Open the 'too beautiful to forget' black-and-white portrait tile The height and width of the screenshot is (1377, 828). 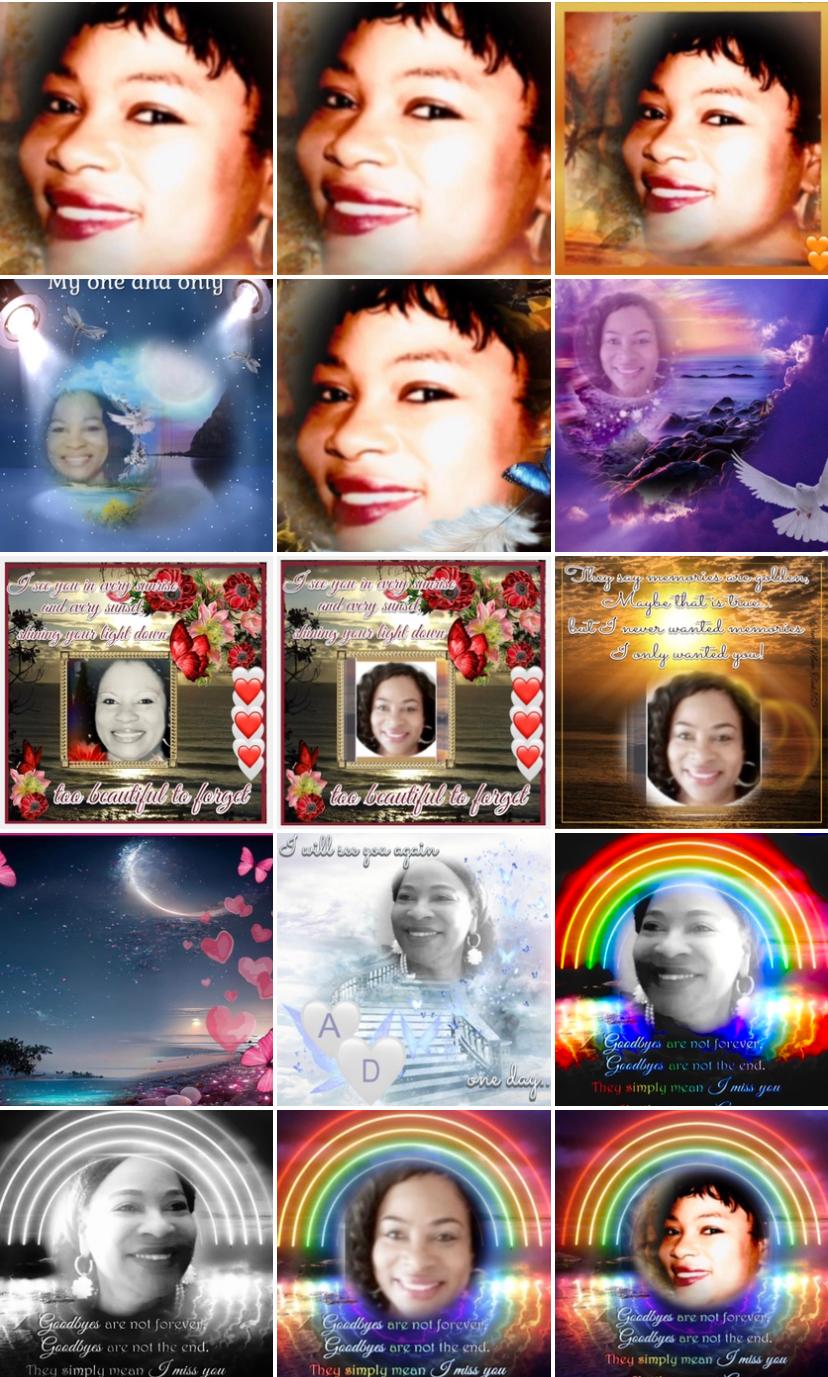[136, 692]
